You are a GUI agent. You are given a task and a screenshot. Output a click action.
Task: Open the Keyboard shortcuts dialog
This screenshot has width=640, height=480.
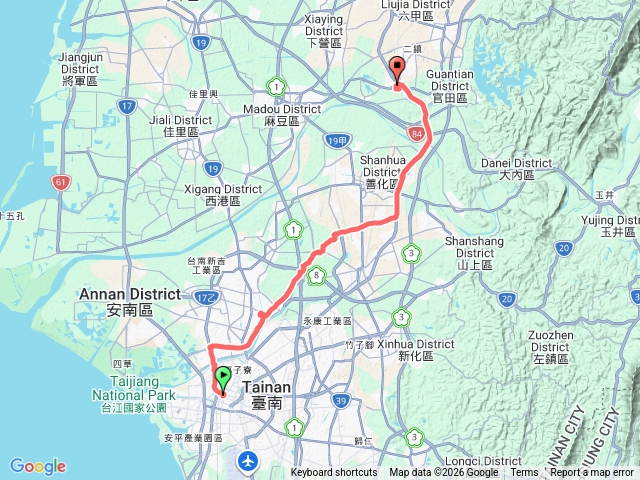pyautogui.click(x=334, y=473)
